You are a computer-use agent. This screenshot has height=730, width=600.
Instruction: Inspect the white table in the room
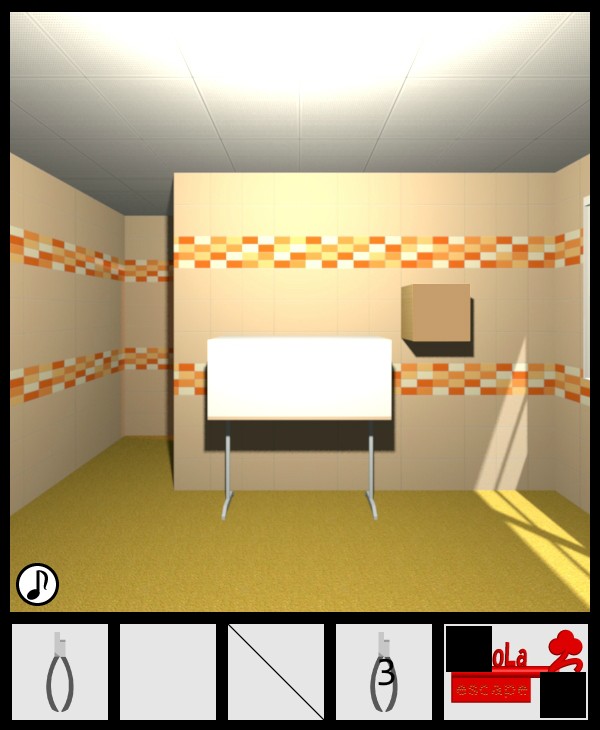[299, 379]
